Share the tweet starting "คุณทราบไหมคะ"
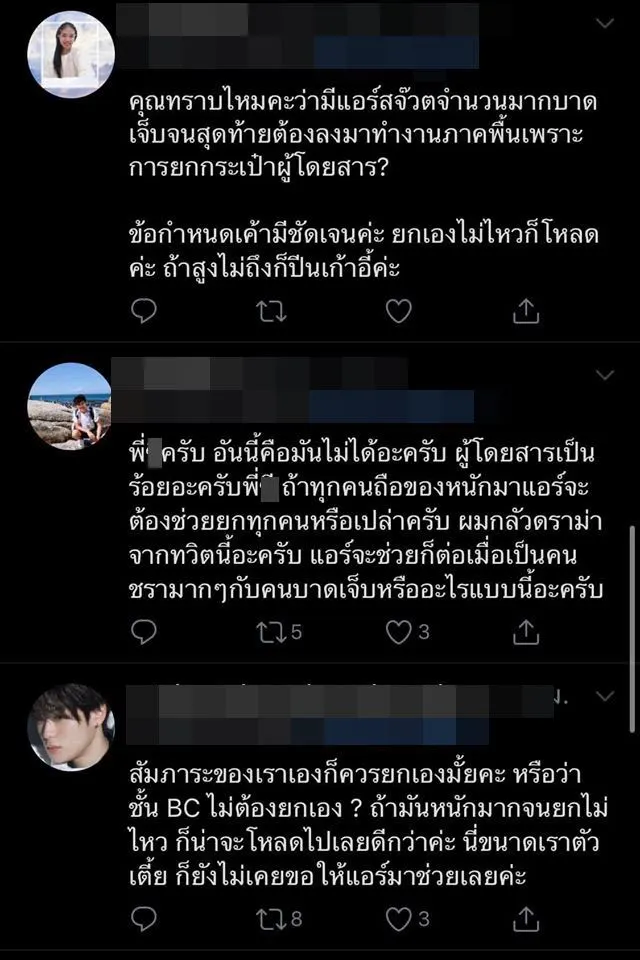 (x=526, y=312)
